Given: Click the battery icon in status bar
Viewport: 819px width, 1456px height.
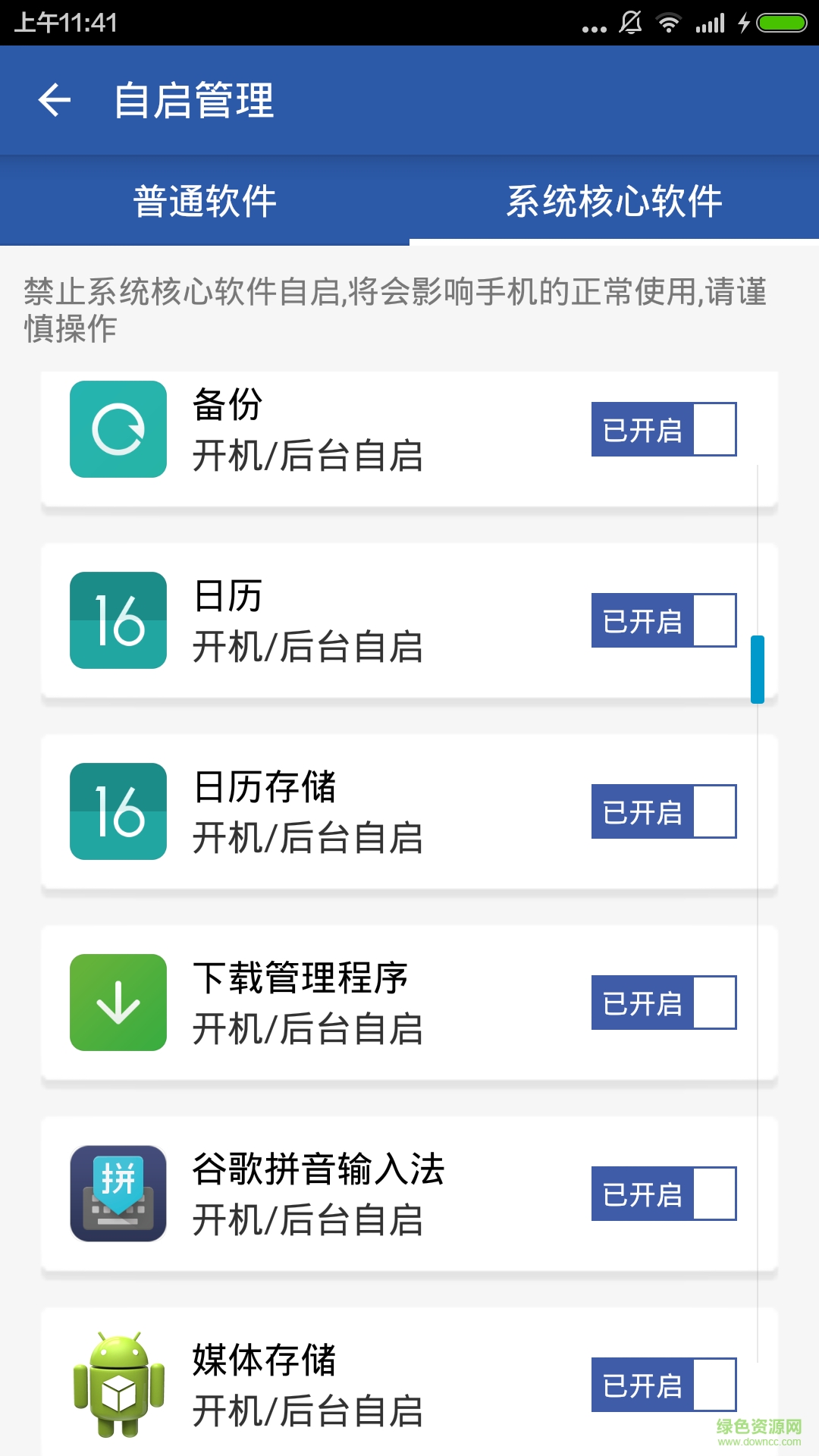Looking at the screenshot, I should pos(780,21).
